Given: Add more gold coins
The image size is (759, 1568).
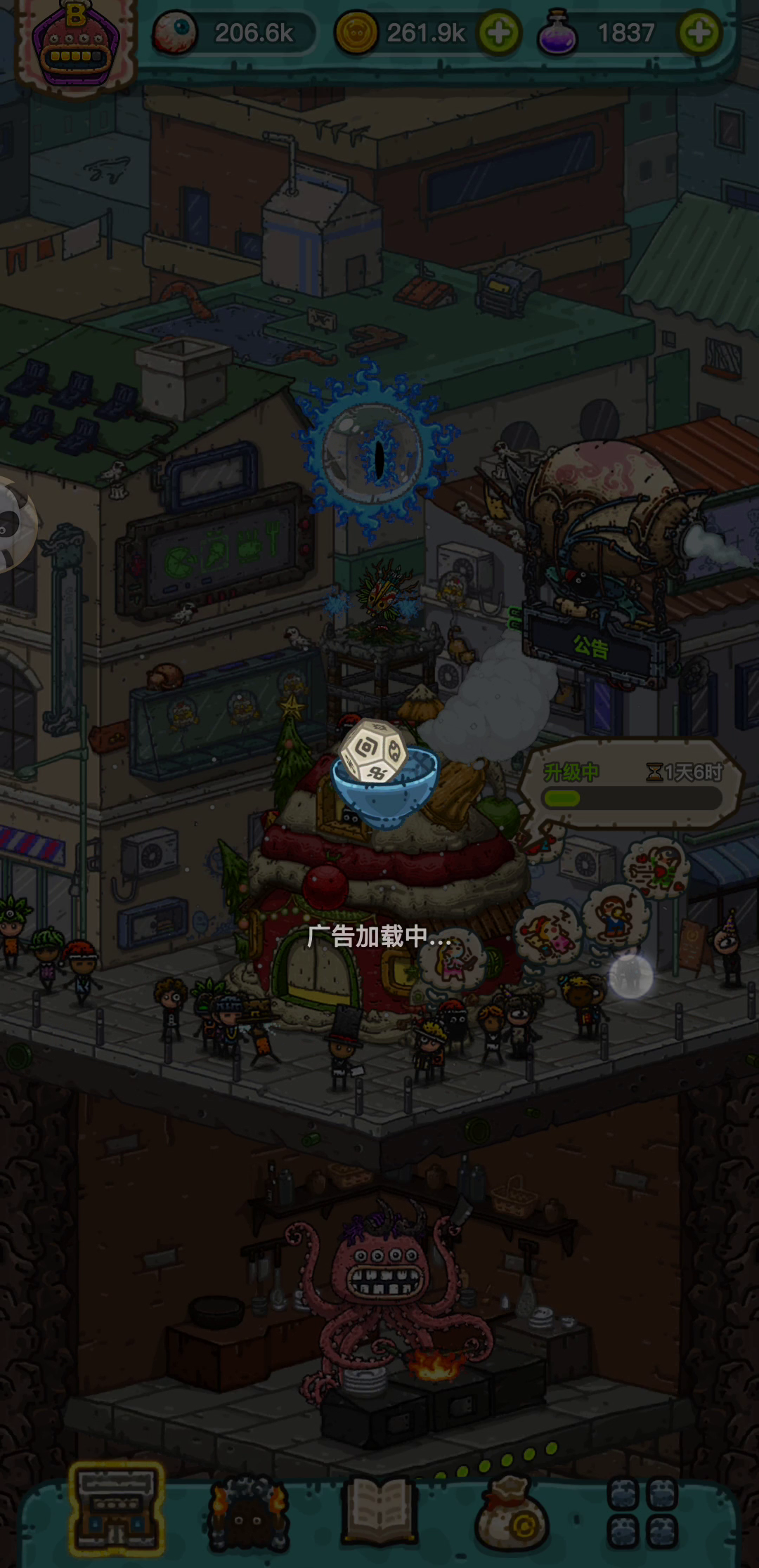Looking at the screenshot, I should coord(499,32).
